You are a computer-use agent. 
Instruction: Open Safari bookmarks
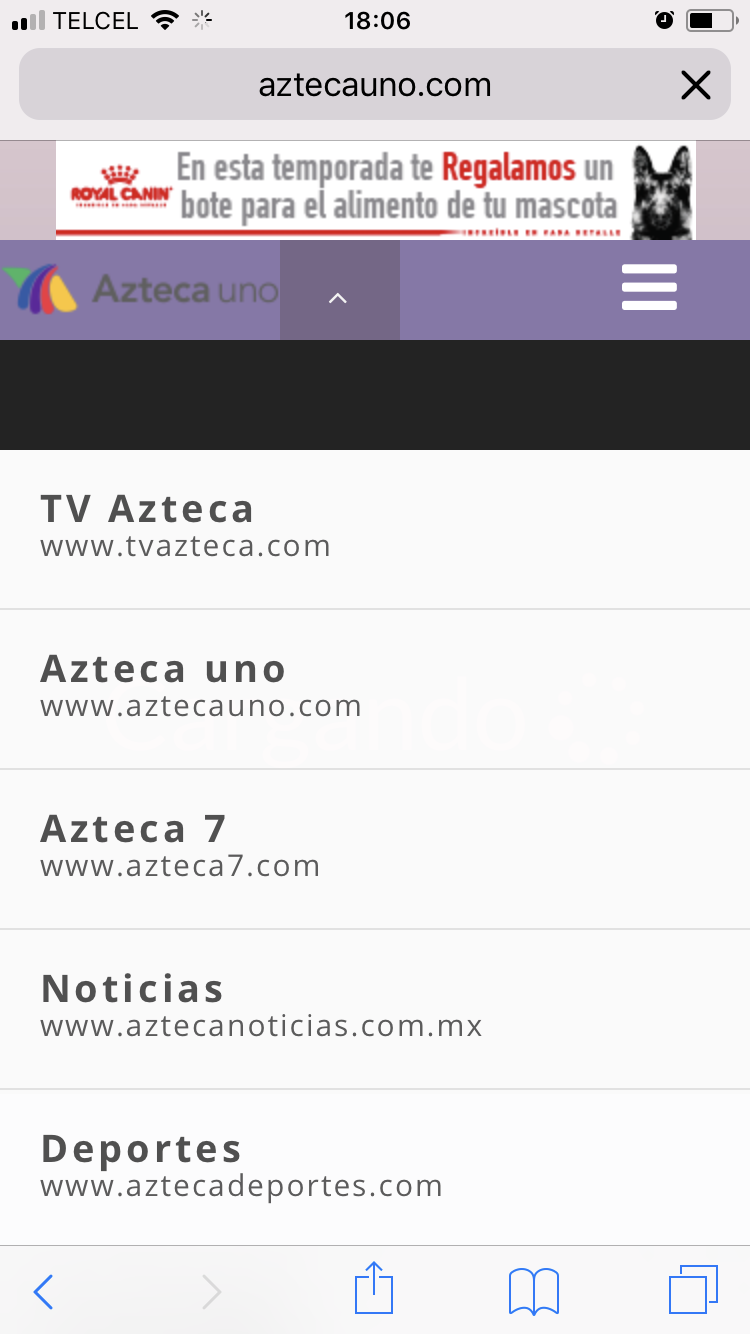coord(534,1291)
